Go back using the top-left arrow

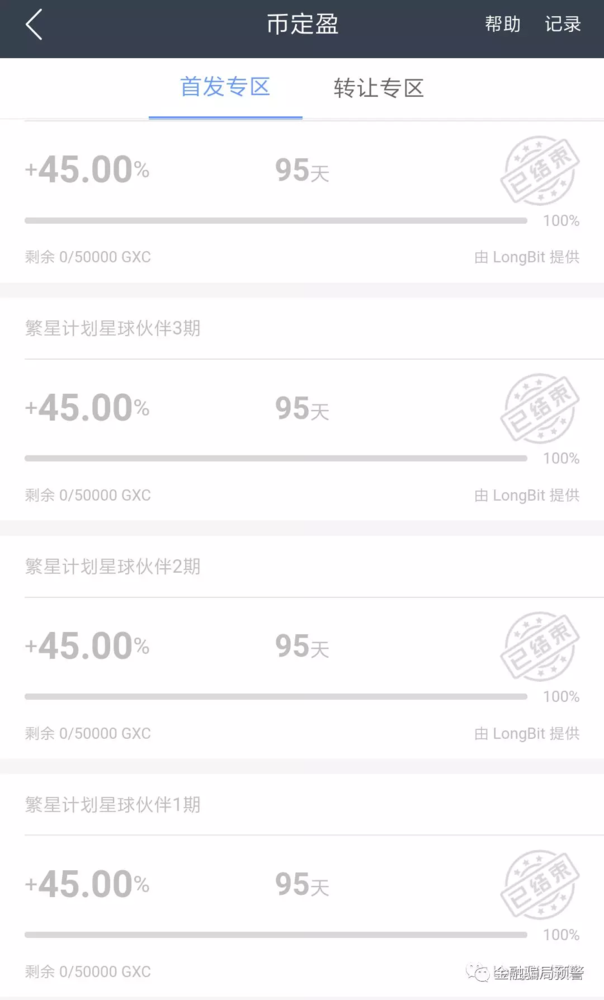click(34, 25)
